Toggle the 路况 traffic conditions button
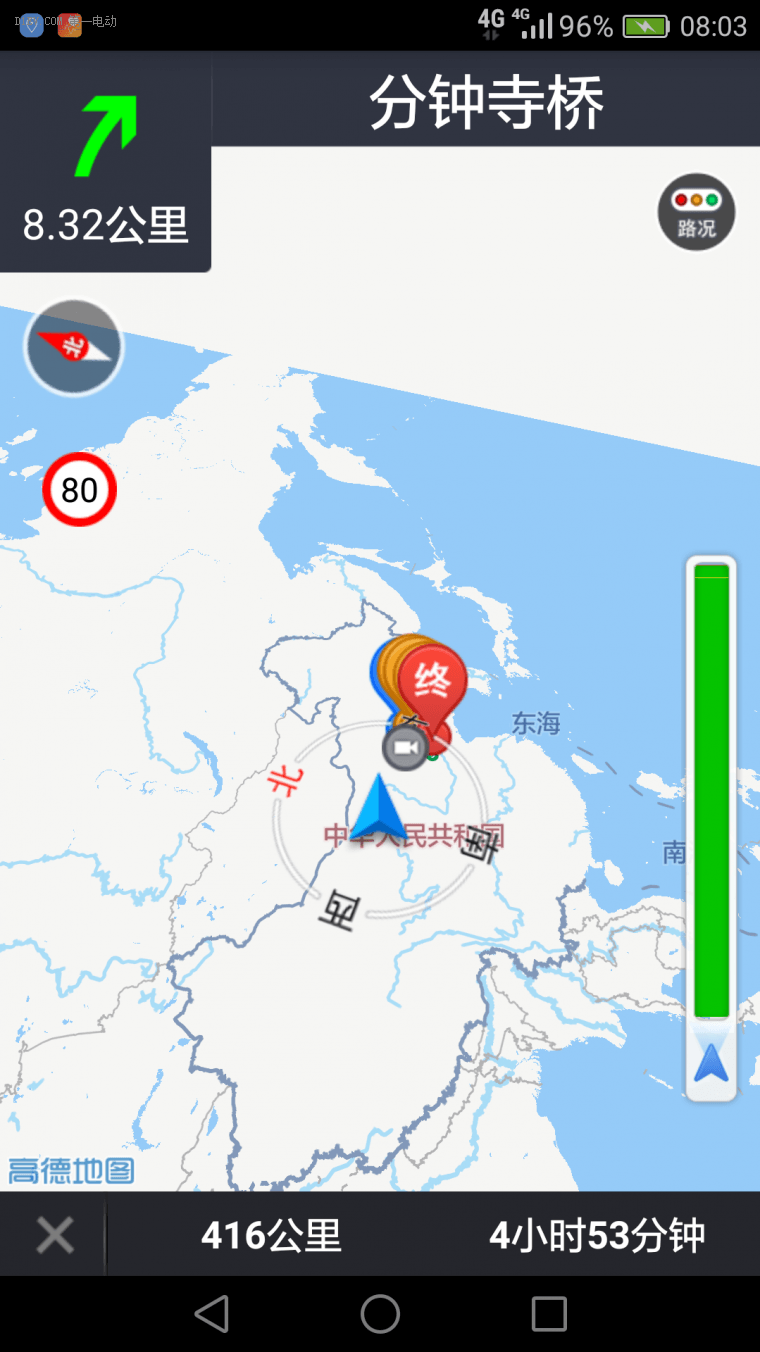 tap(696, 212)
